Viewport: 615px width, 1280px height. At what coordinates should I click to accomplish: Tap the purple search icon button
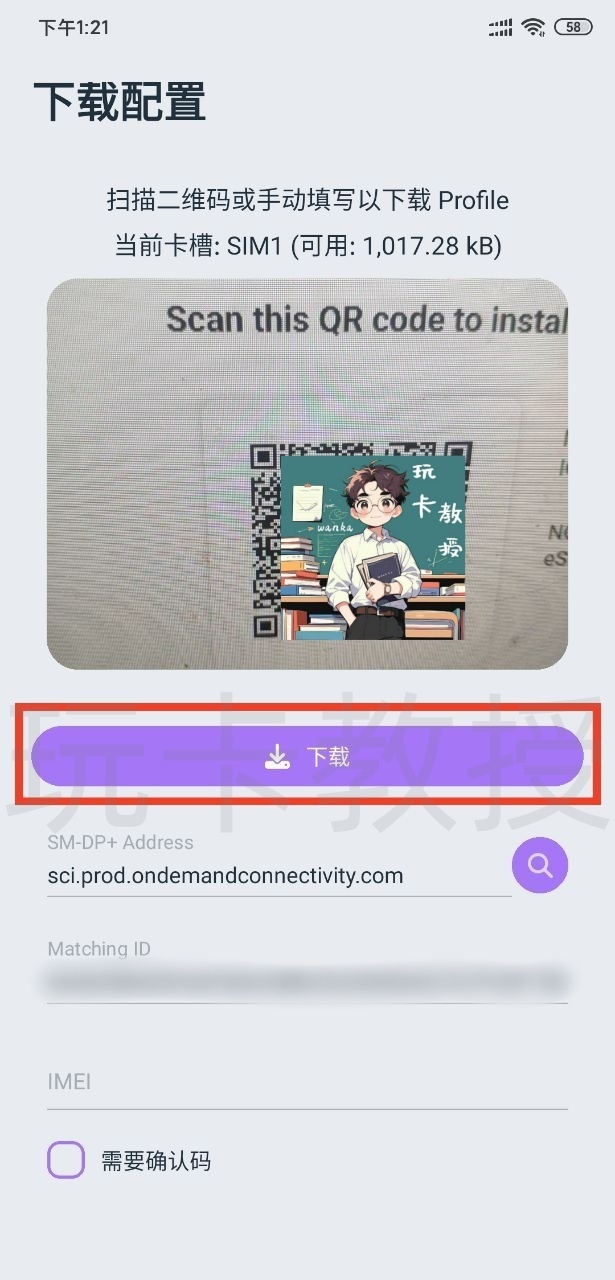coord(540,865)
